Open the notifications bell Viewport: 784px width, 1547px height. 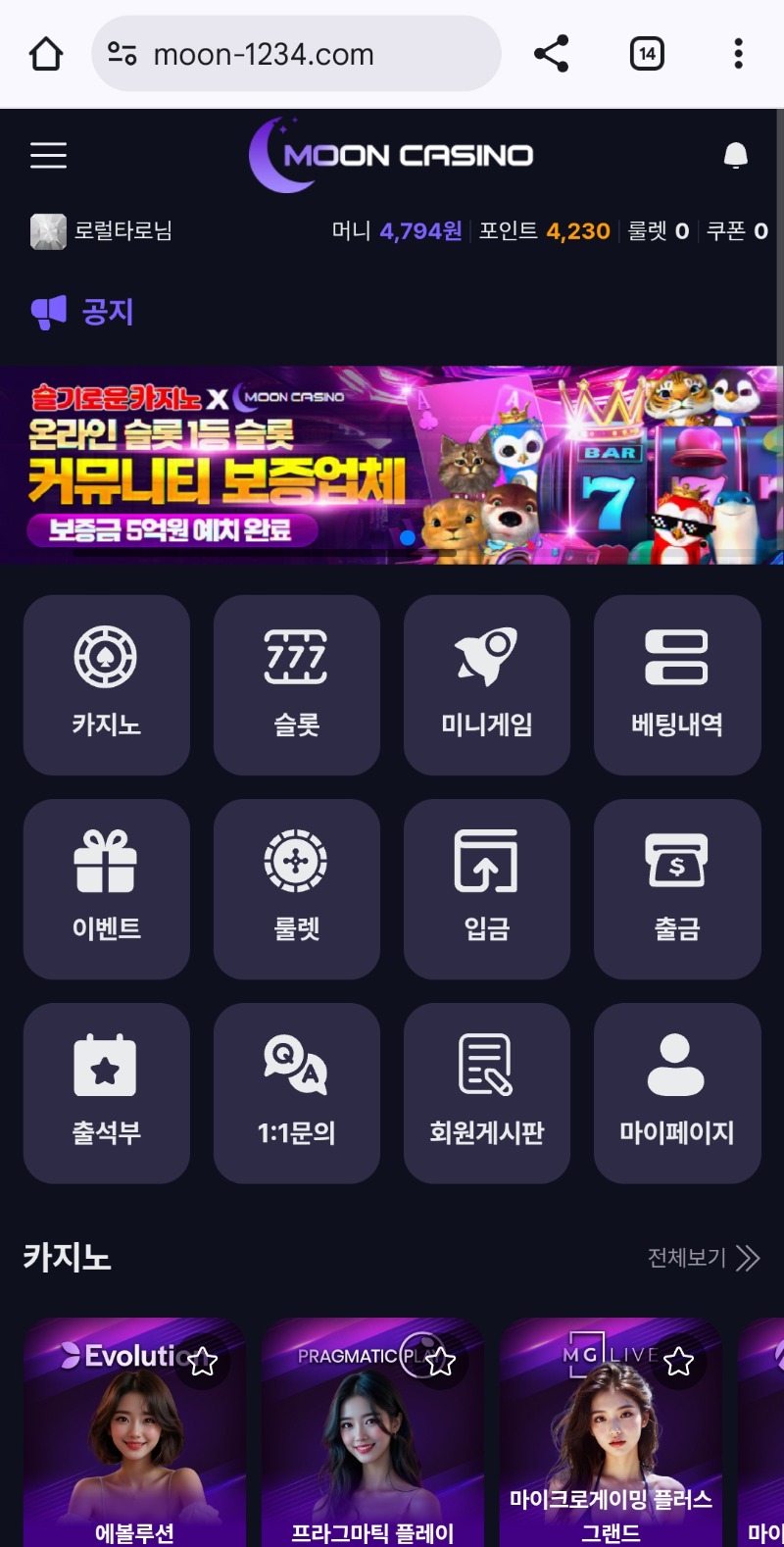[x=735, y=155]
